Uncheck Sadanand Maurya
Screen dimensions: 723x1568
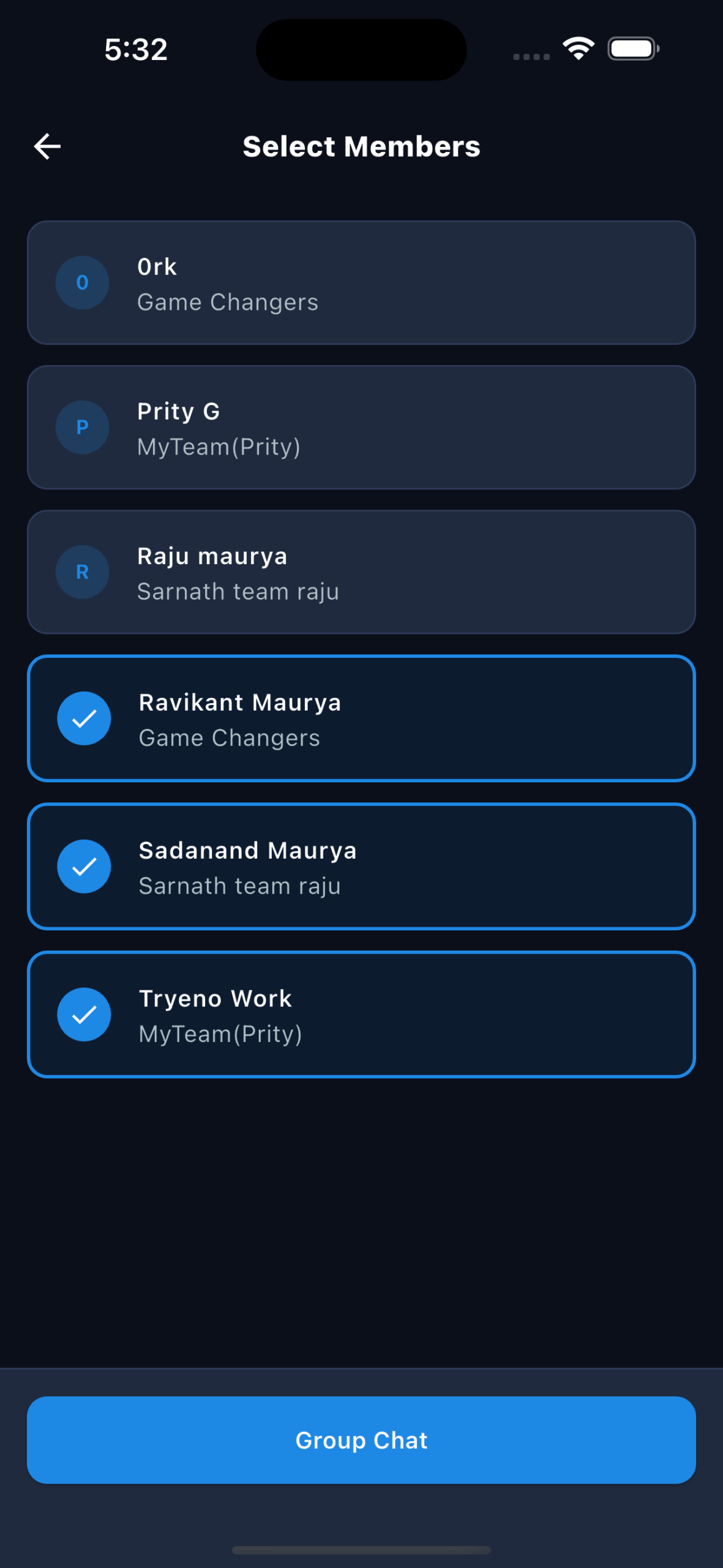click(361, 867)
